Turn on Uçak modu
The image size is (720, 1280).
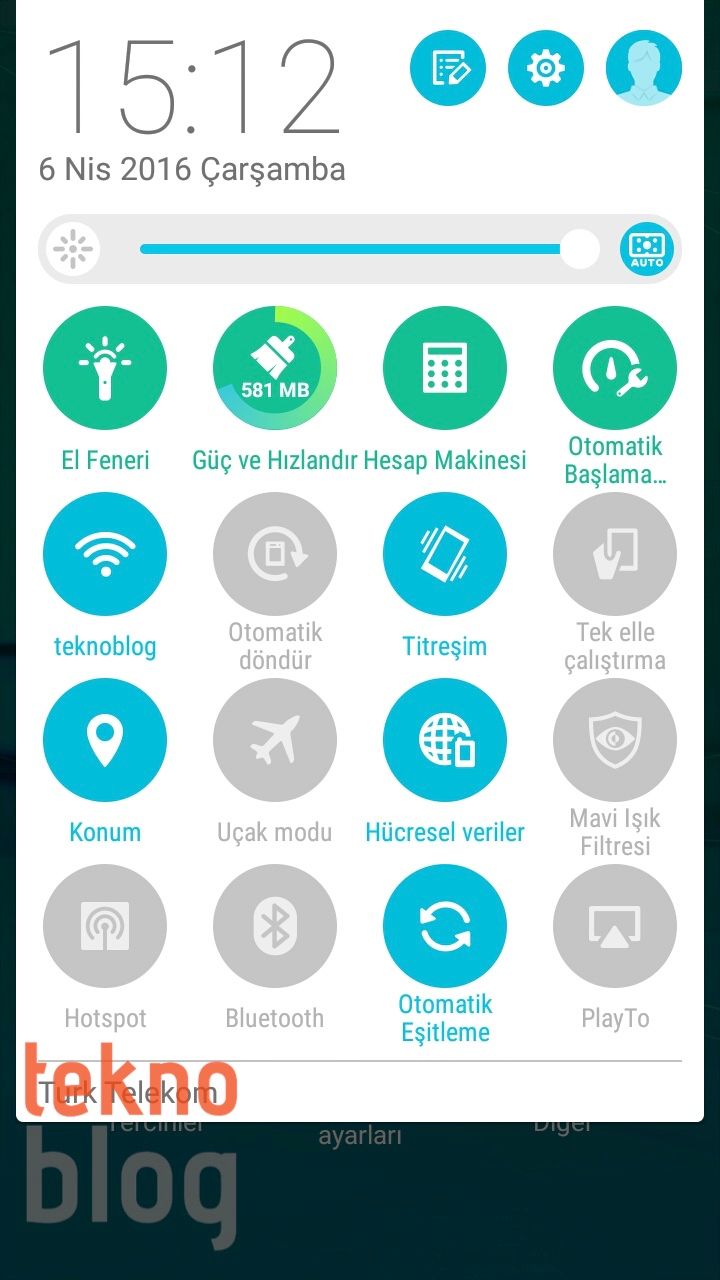tap(275, 740)
